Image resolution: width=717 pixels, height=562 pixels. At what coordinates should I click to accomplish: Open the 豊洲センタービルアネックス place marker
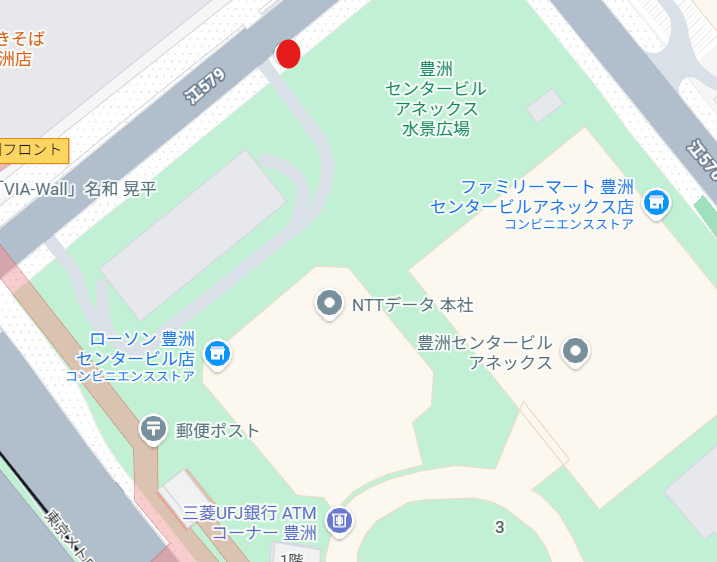coord(575,351)
